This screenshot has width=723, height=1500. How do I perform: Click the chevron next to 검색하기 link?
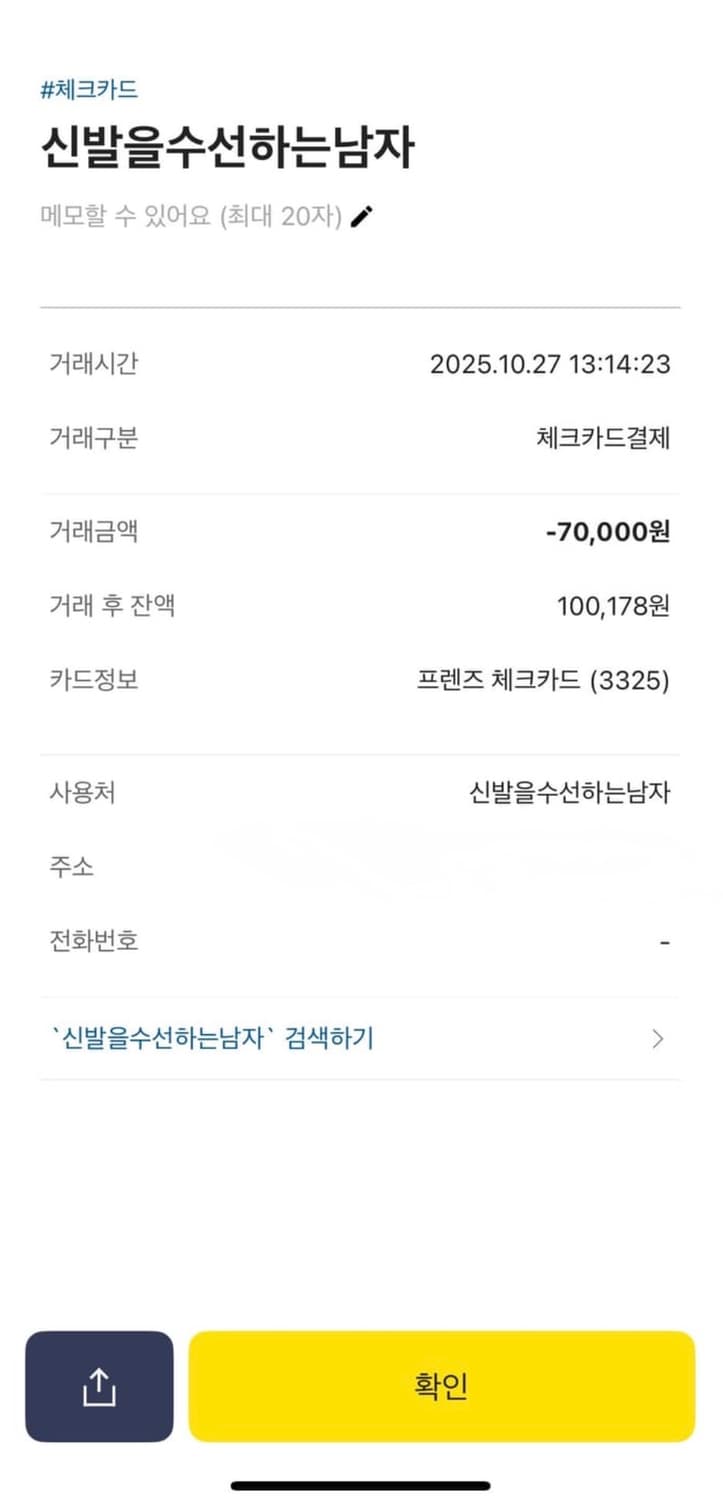click(x=655, y=1038)
